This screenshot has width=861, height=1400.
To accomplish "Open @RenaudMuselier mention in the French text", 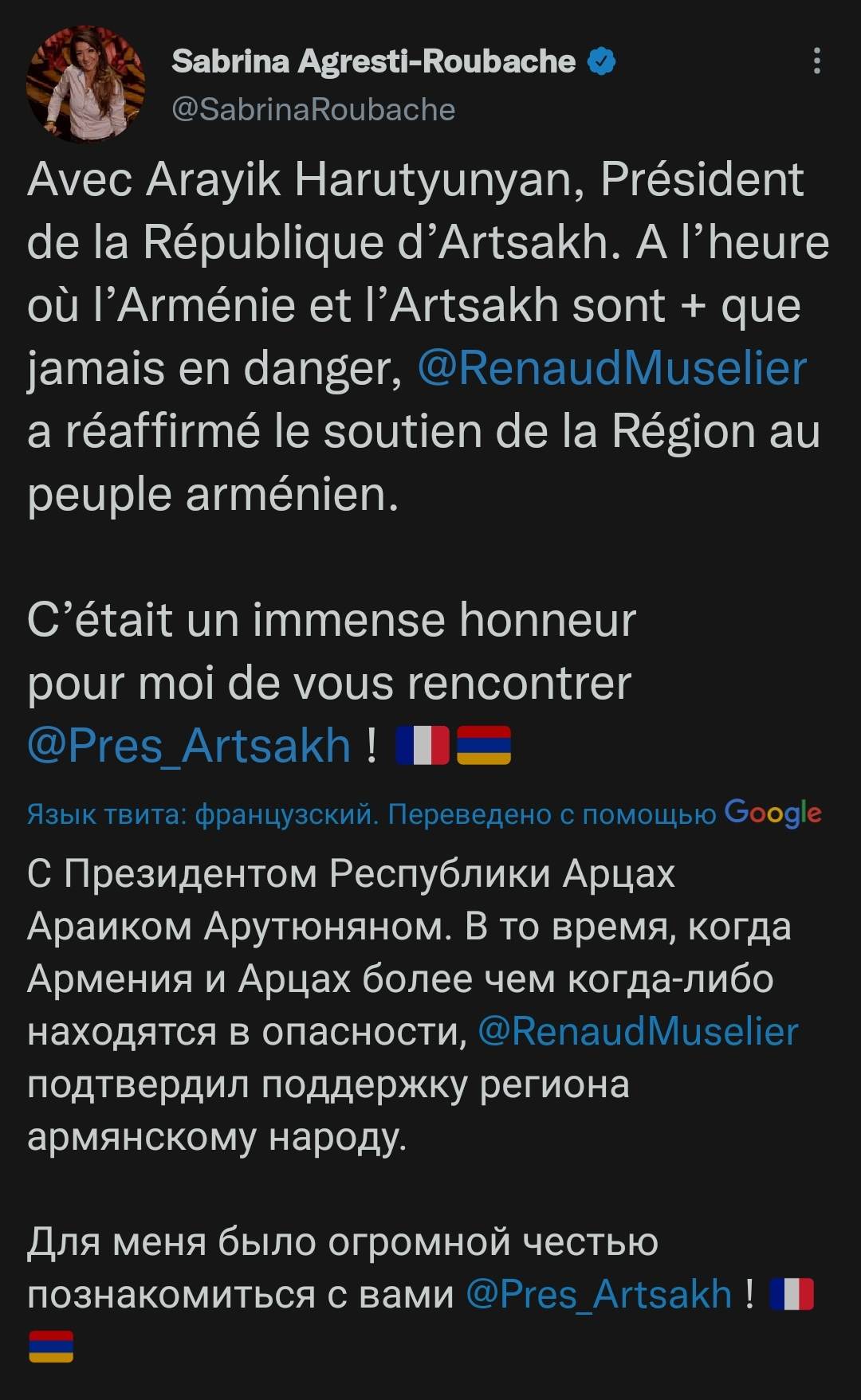I will 611,369.
